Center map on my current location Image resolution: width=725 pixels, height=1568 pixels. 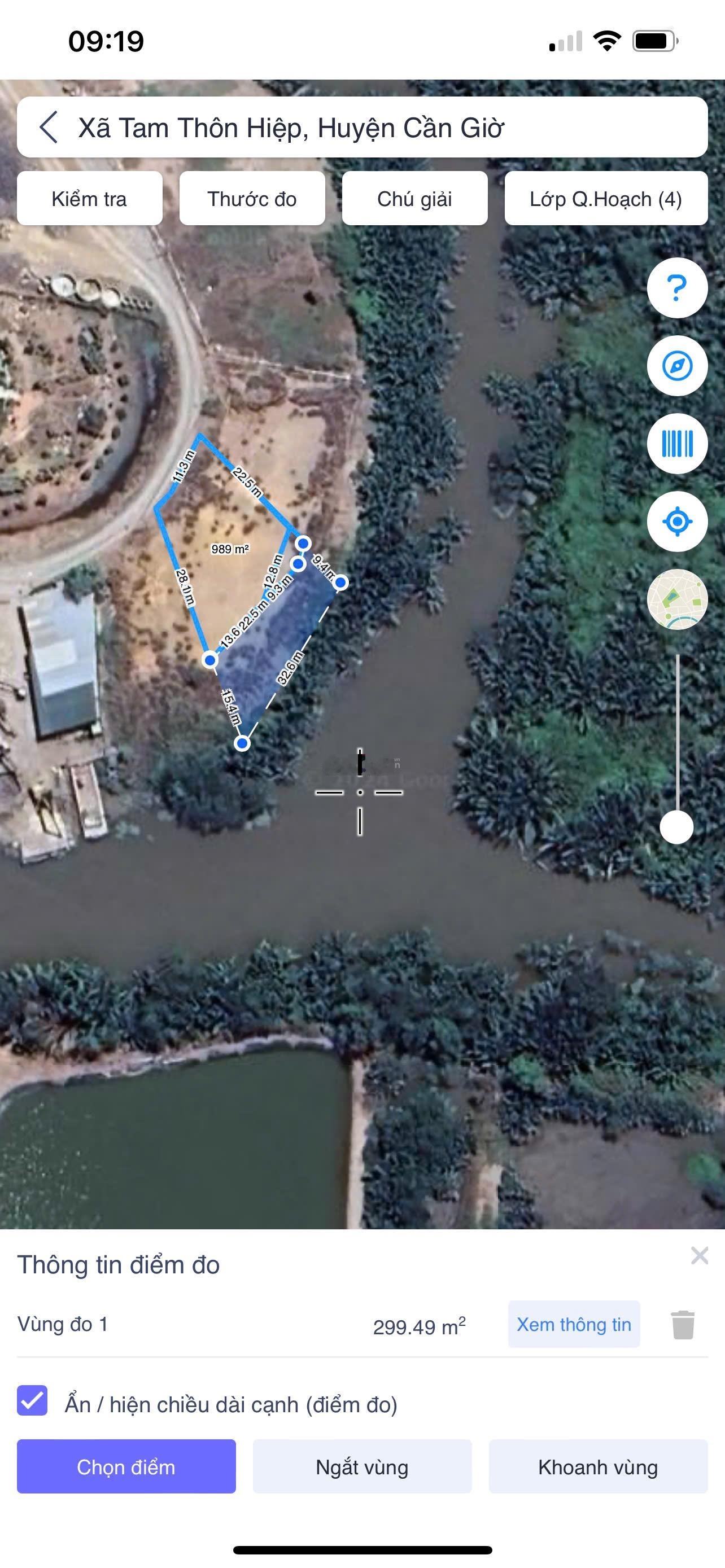[677, 522]
